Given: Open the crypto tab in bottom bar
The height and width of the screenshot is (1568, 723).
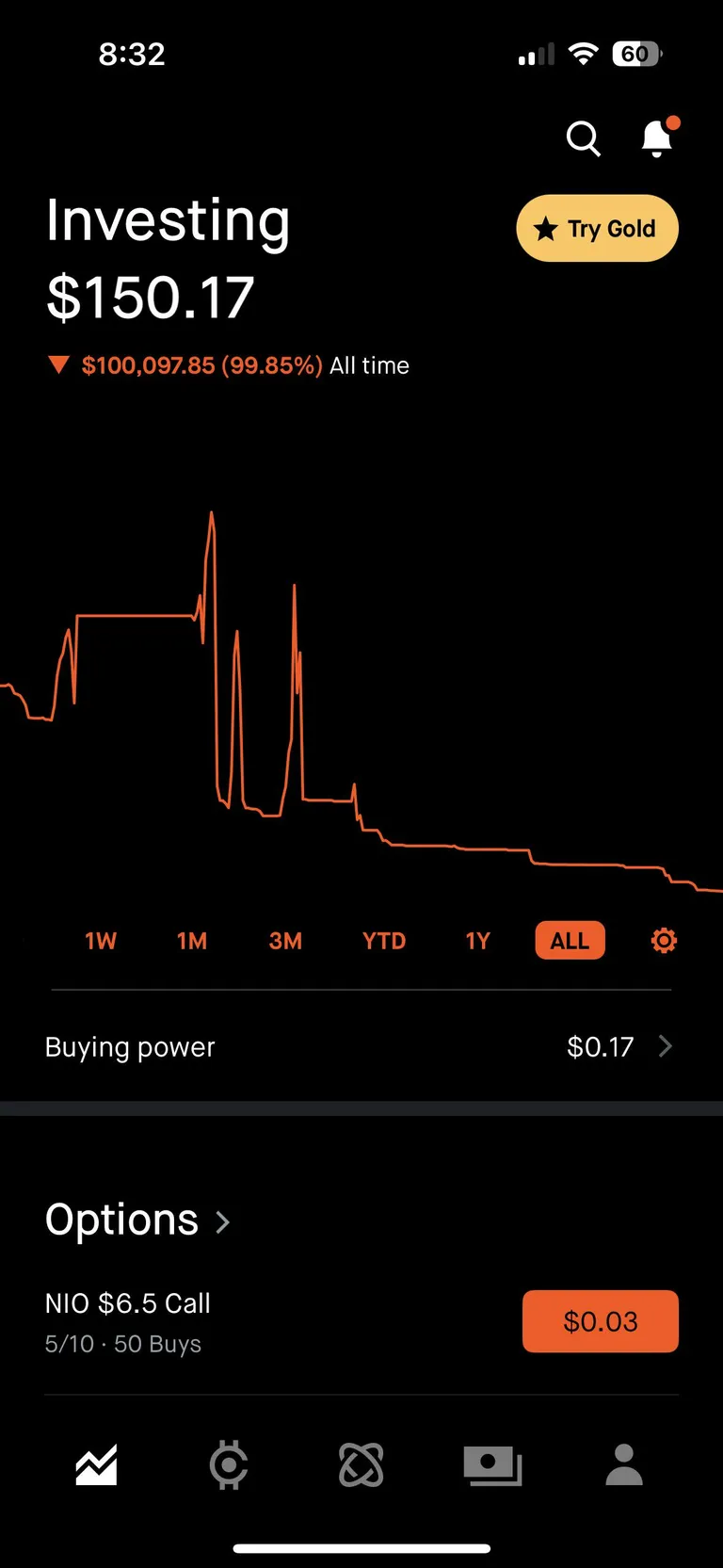Looking at the screenshot, I should [x=229, y=1465].
